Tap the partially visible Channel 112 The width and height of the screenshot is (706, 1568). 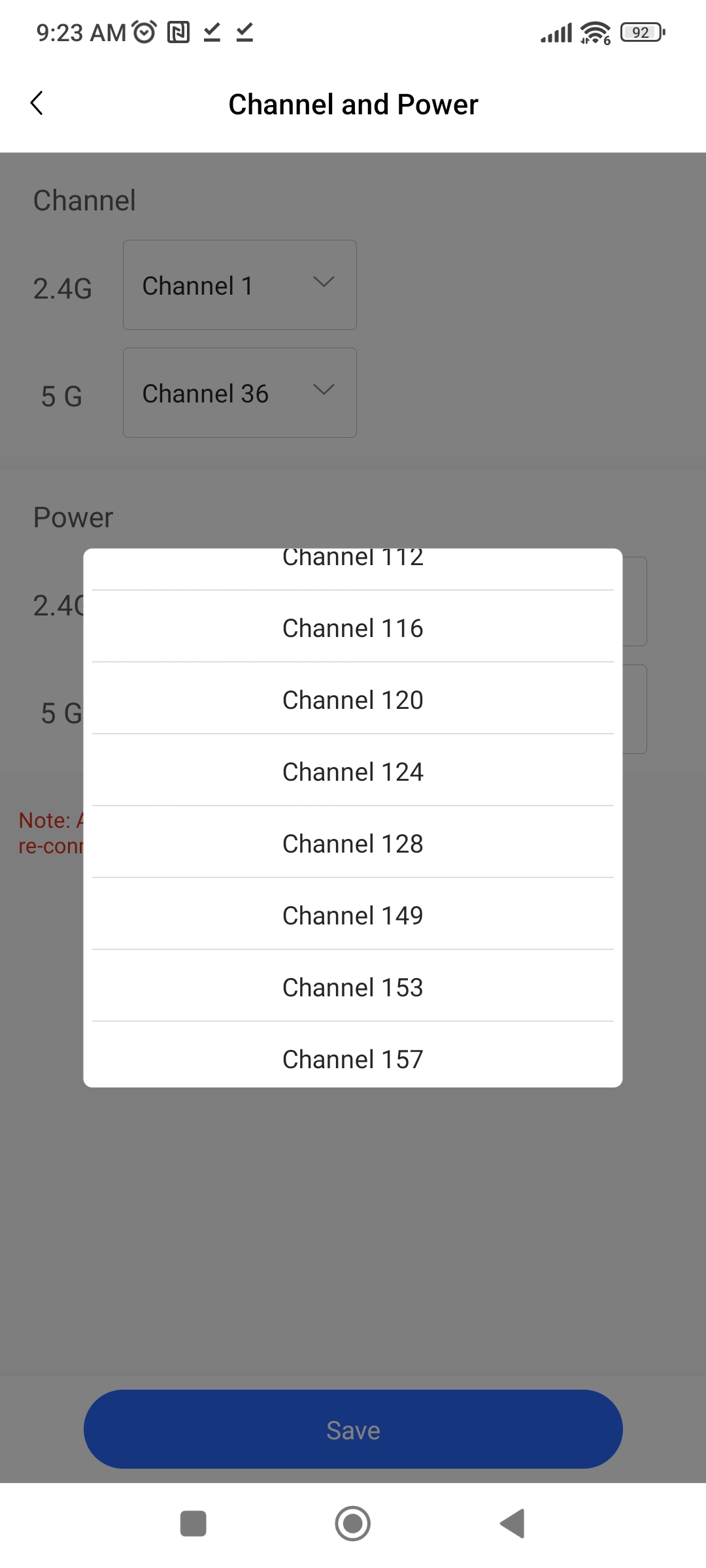[353, 568]
